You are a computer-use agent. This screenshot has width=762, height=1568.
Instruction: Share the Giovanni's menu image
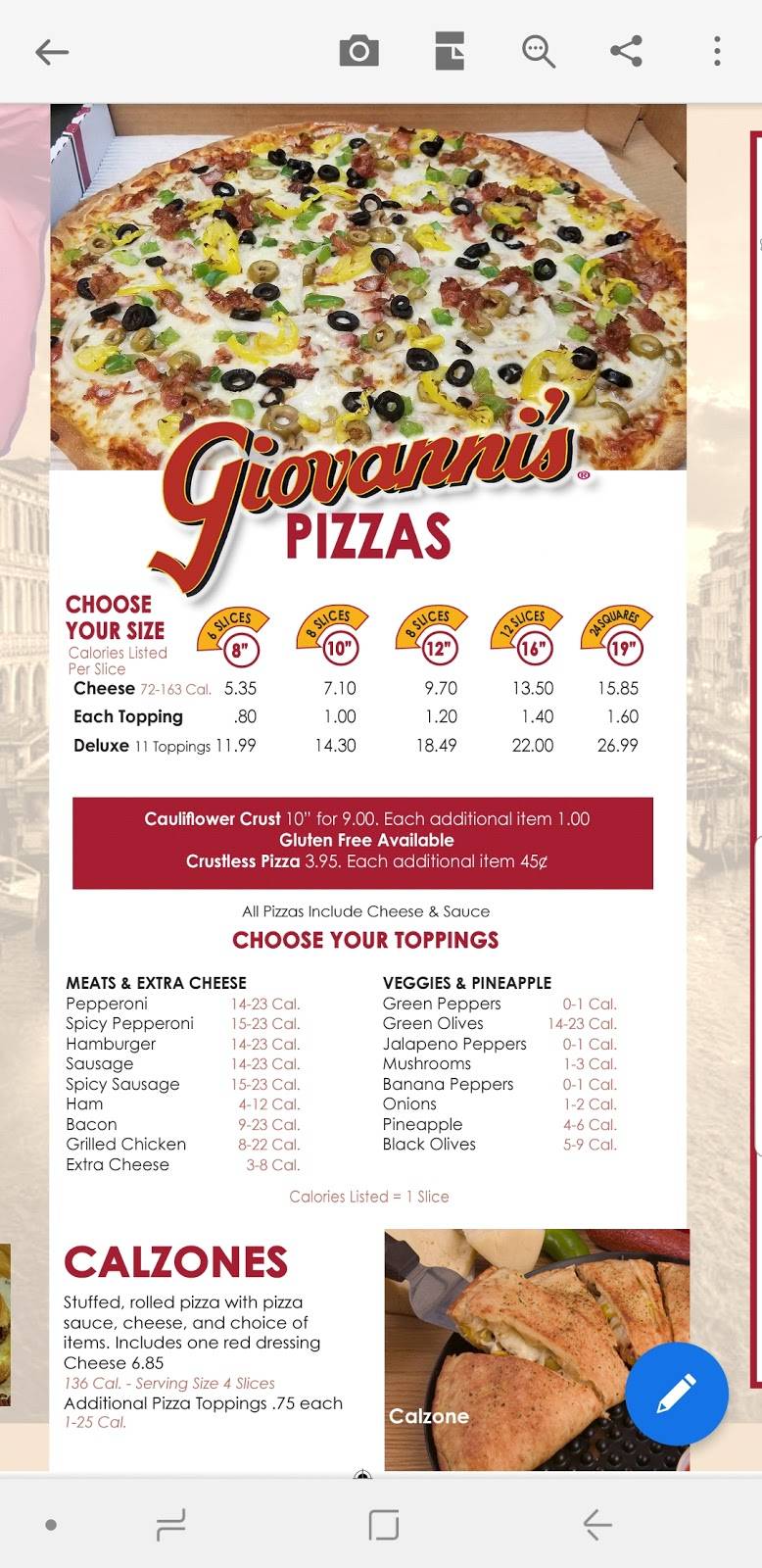(x=627, y=52)
